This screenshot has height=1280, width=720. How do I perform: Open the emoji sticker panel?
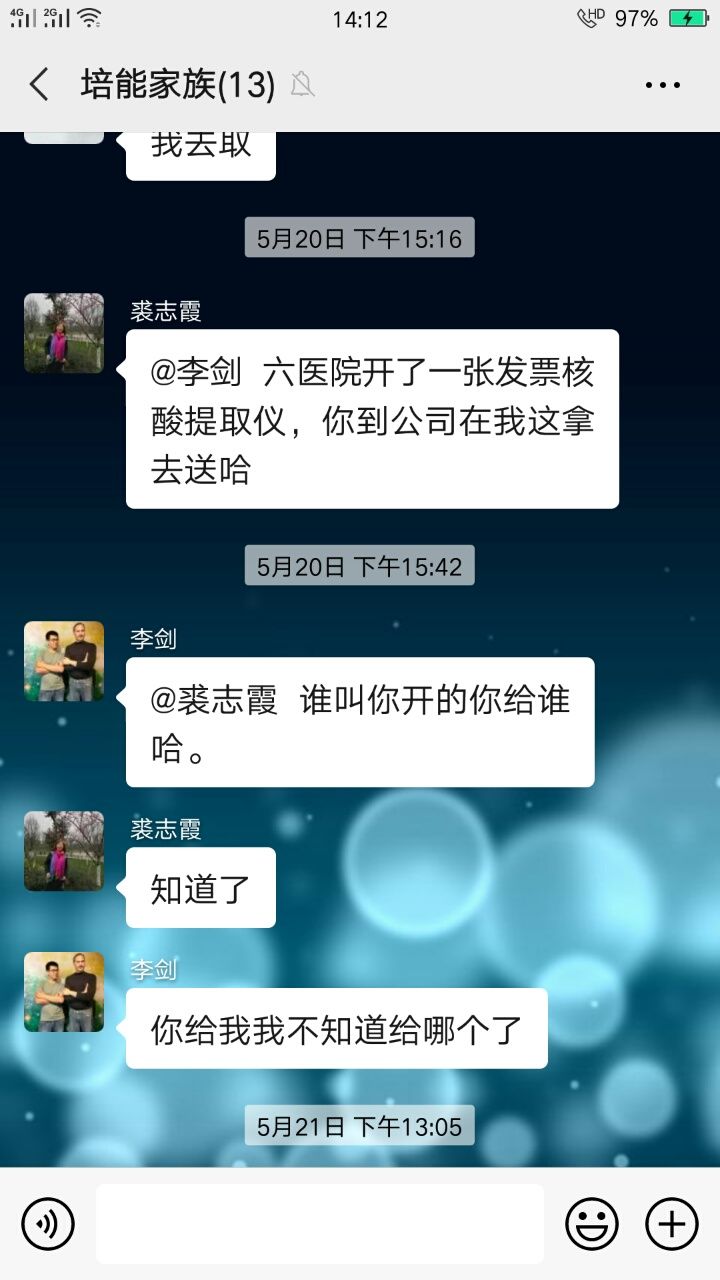[x=592, y=1223]
